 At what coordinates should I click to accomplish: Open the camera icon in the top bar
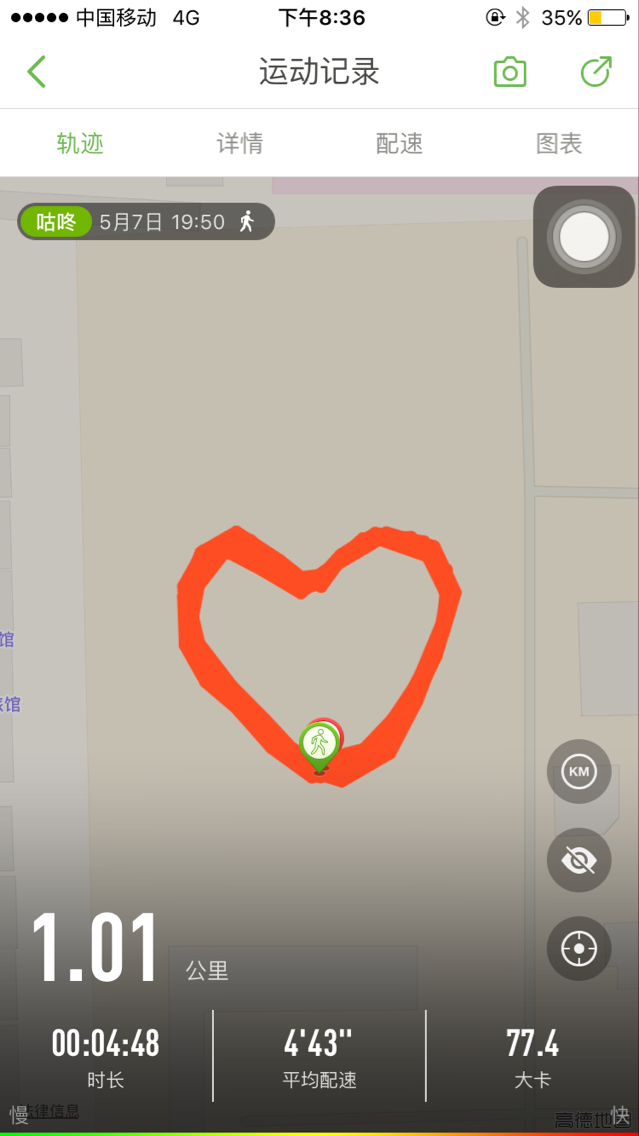[510, 72]
